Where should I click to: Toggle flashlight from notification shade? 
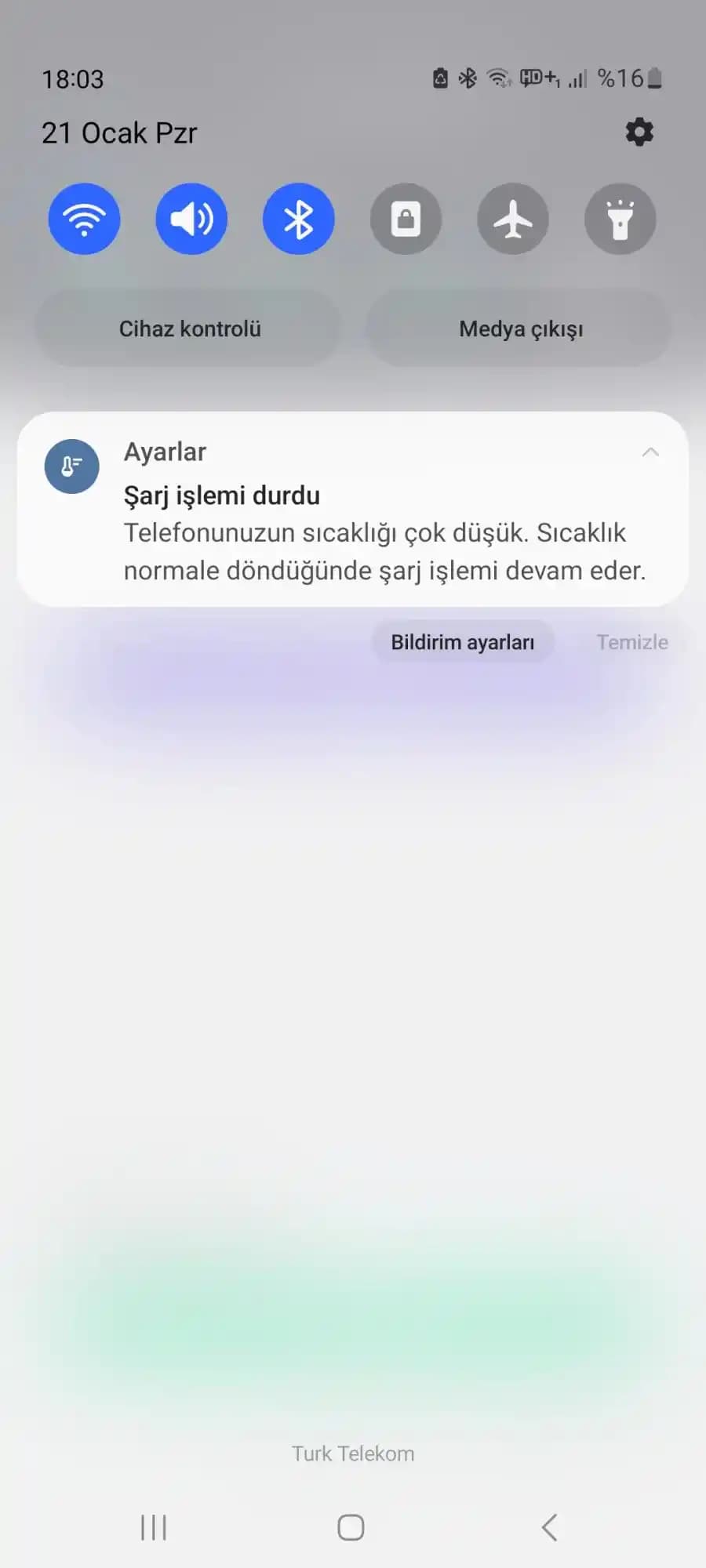click(x=620, y=220)
